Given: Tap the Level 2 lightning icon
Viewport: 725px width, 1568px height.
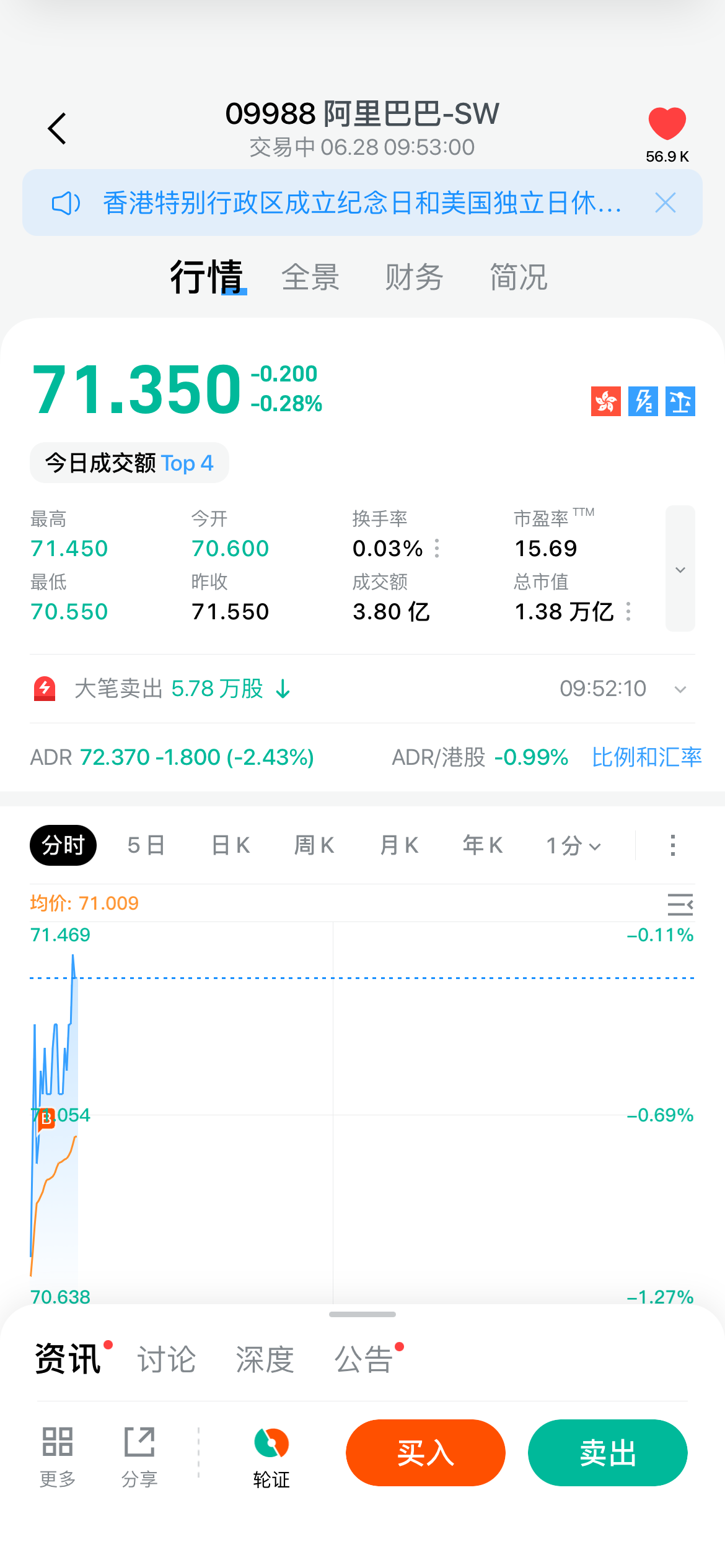Looking at the screenshot, I should point(643,402).
